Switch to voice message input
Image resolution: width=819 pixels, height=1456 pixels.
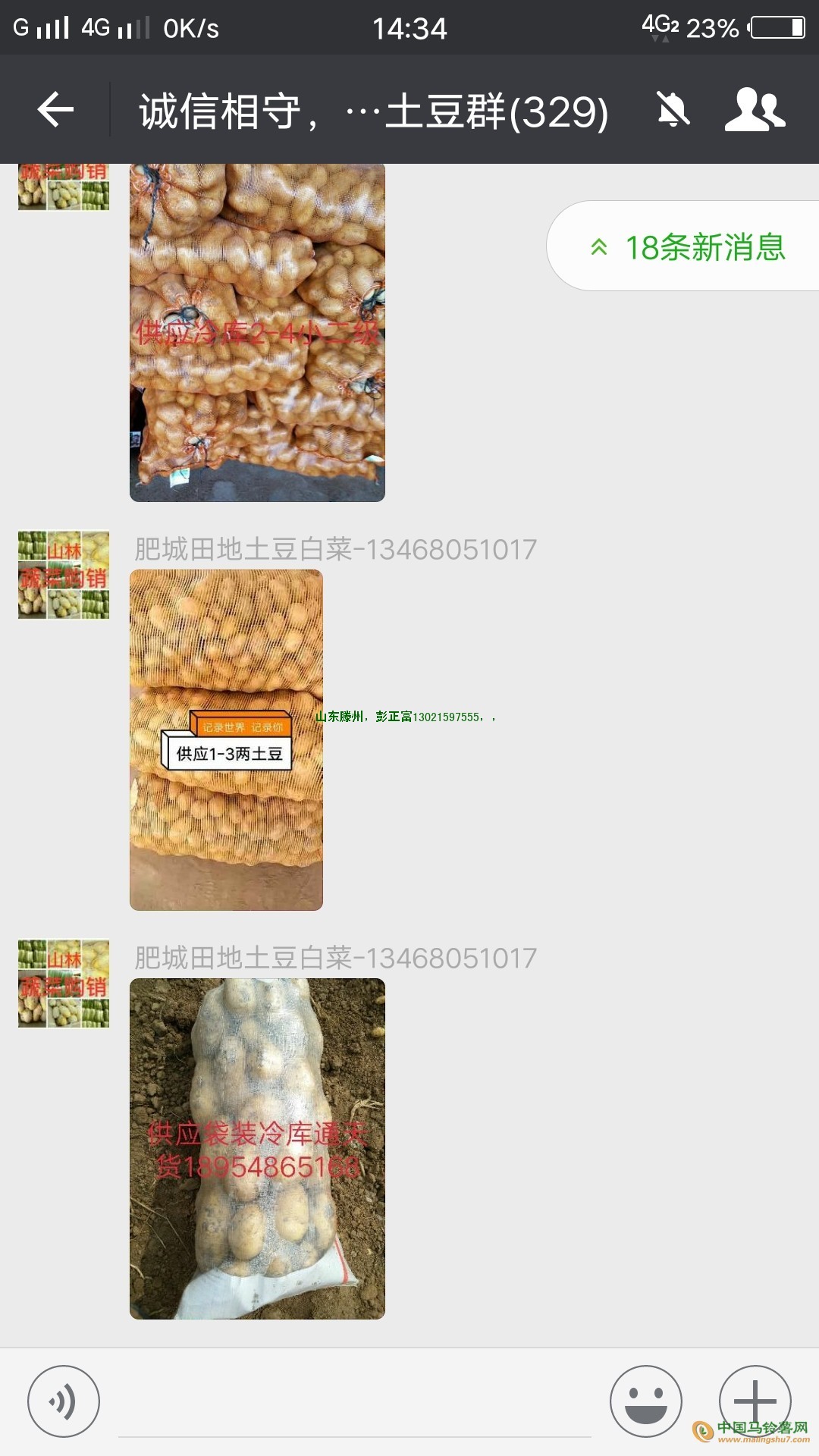pos(64,1401)
